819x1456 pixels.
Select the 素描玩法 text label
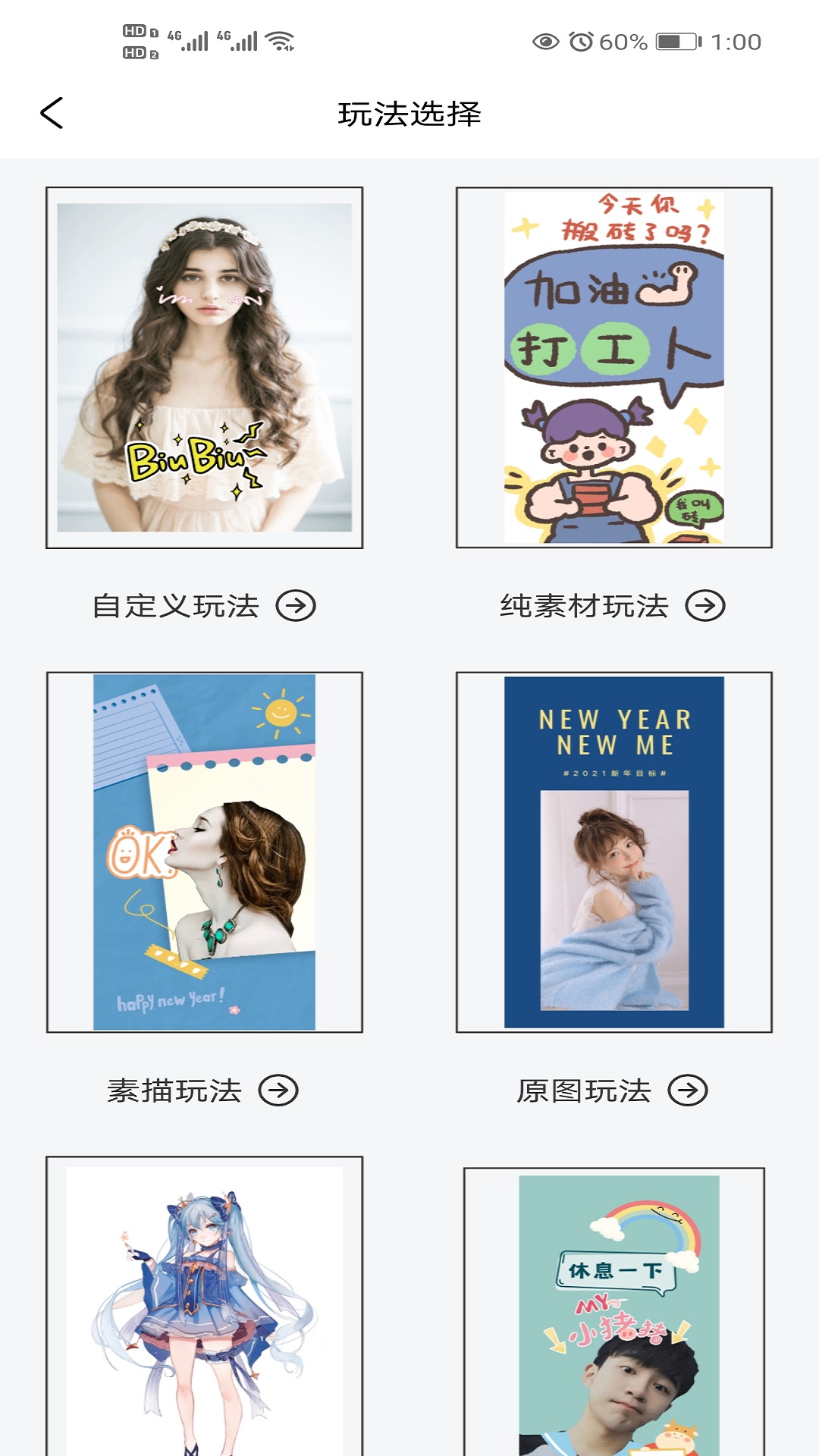tap(176, 1090)
